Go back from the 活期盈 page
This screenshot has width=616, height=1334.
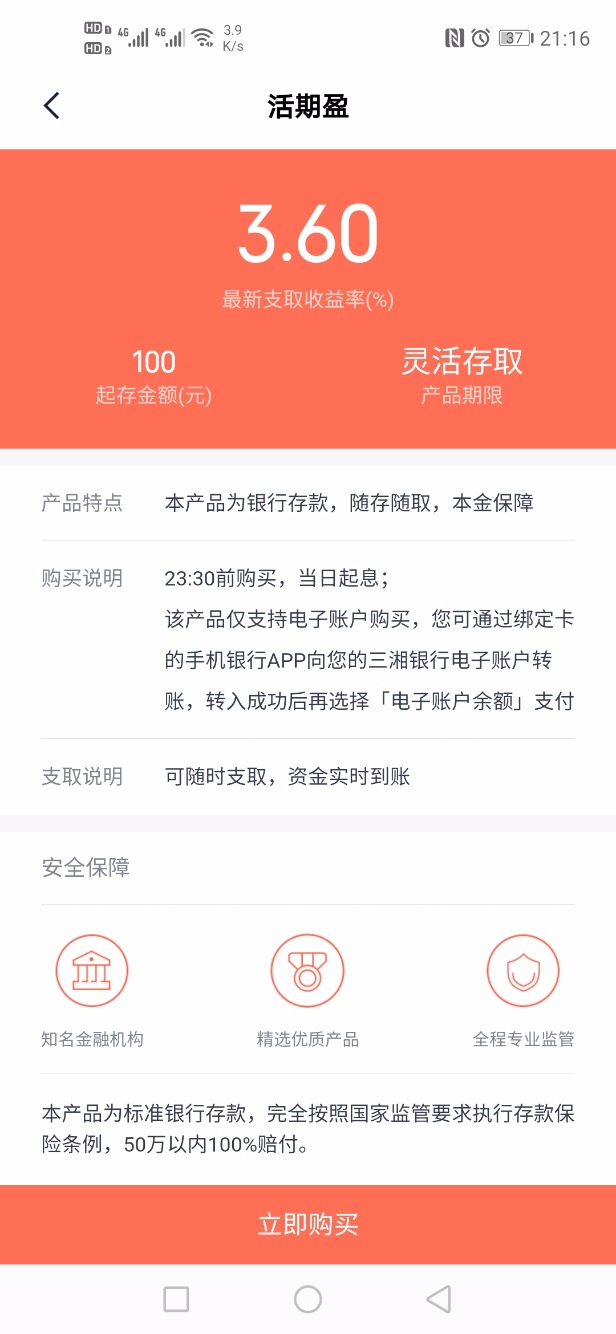coord(52,107)
